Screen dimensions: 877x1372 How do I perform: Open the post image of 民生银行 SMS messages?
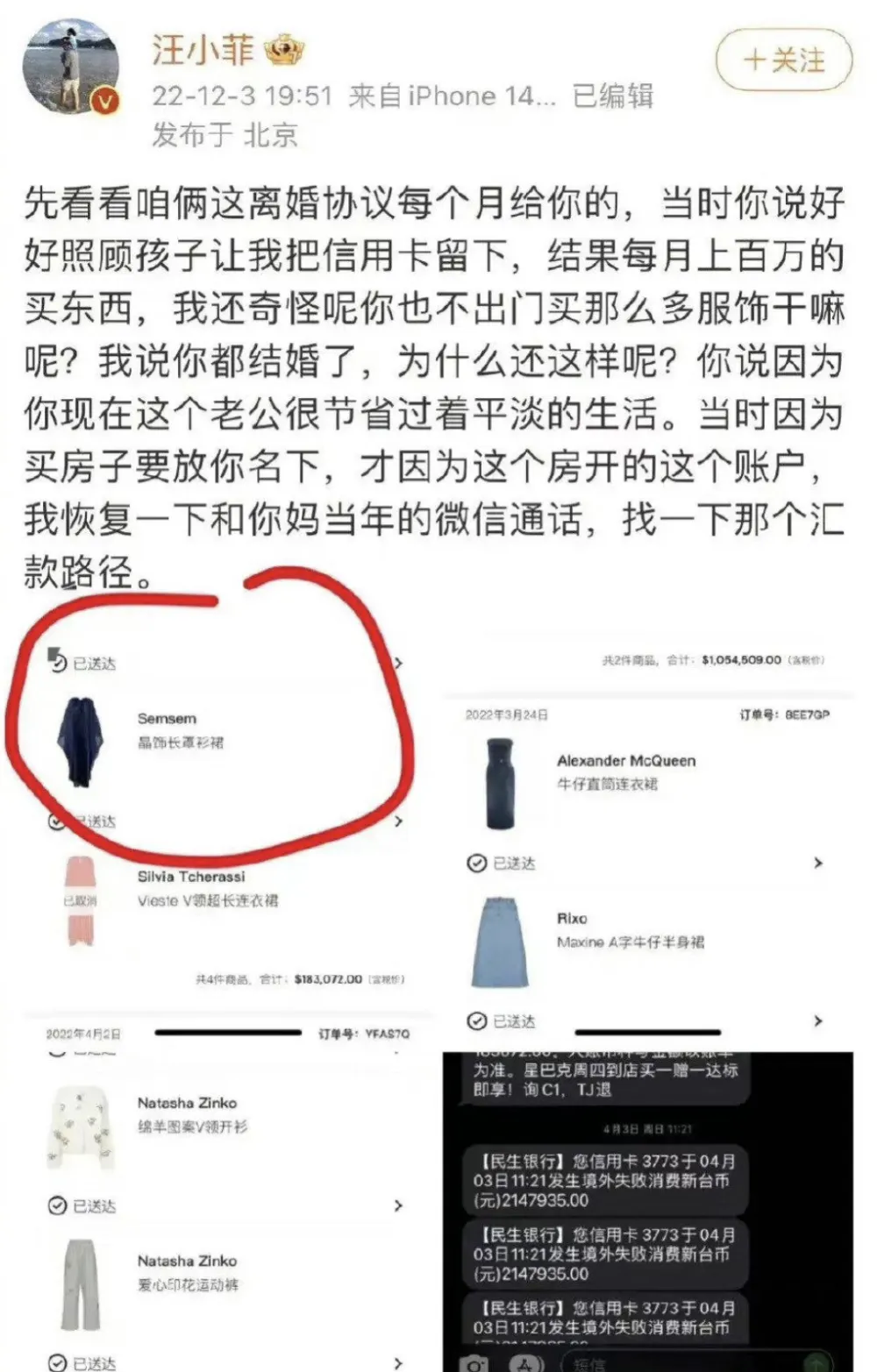pyautogui.click(x=647, y=1210)
